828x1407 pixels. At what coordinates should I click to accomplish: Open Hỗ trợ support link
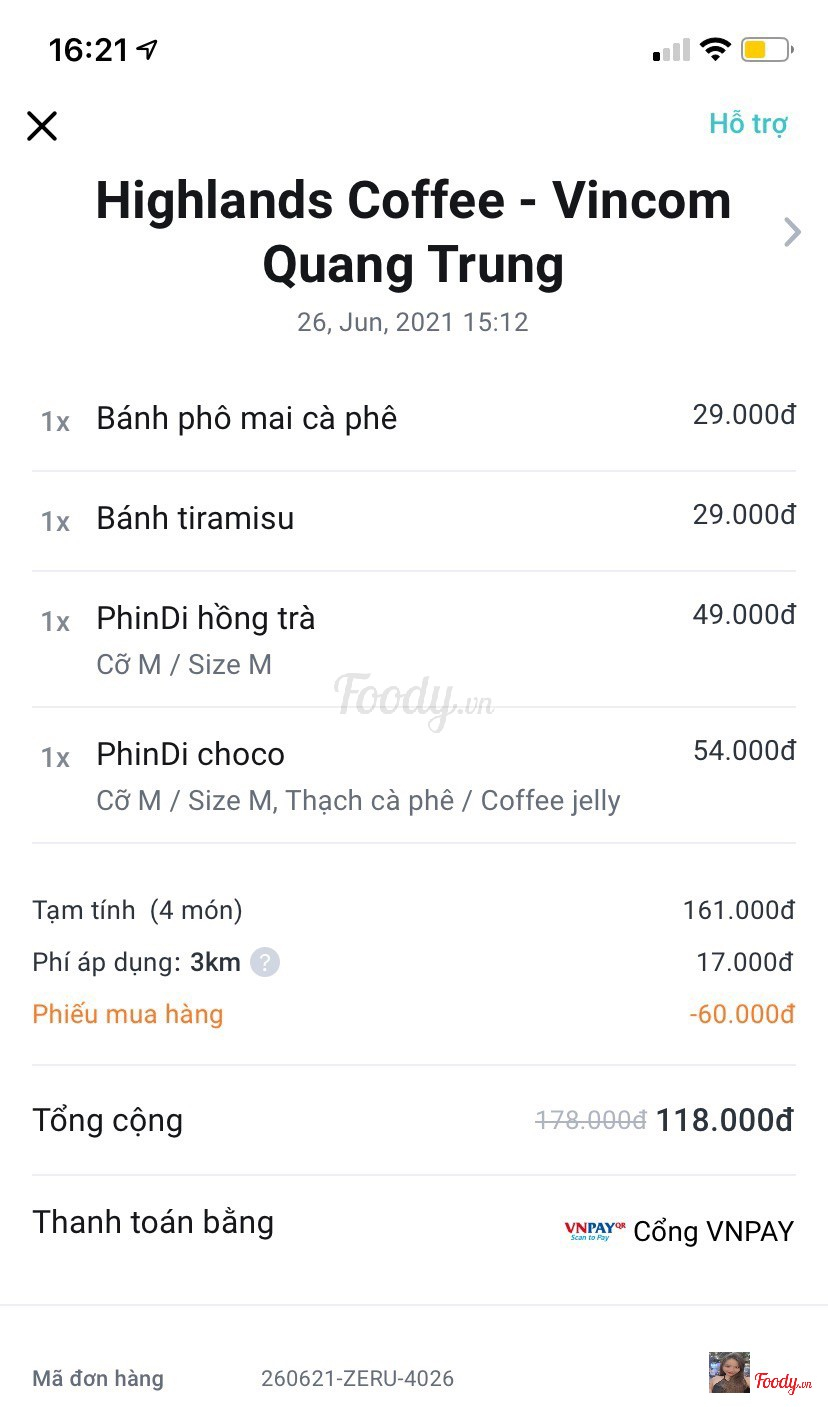(x=748, y=124)
